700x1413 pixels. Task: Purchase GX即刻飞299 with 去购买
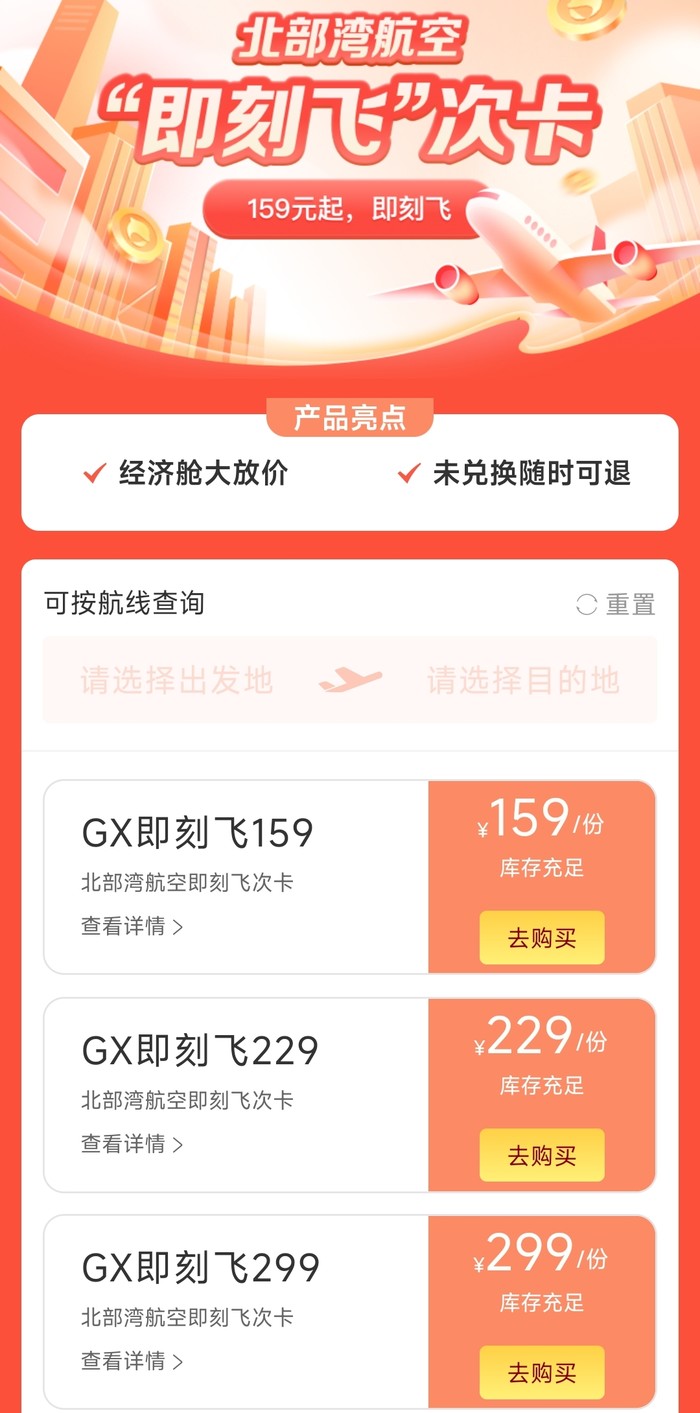click(x=542, y=1372)
